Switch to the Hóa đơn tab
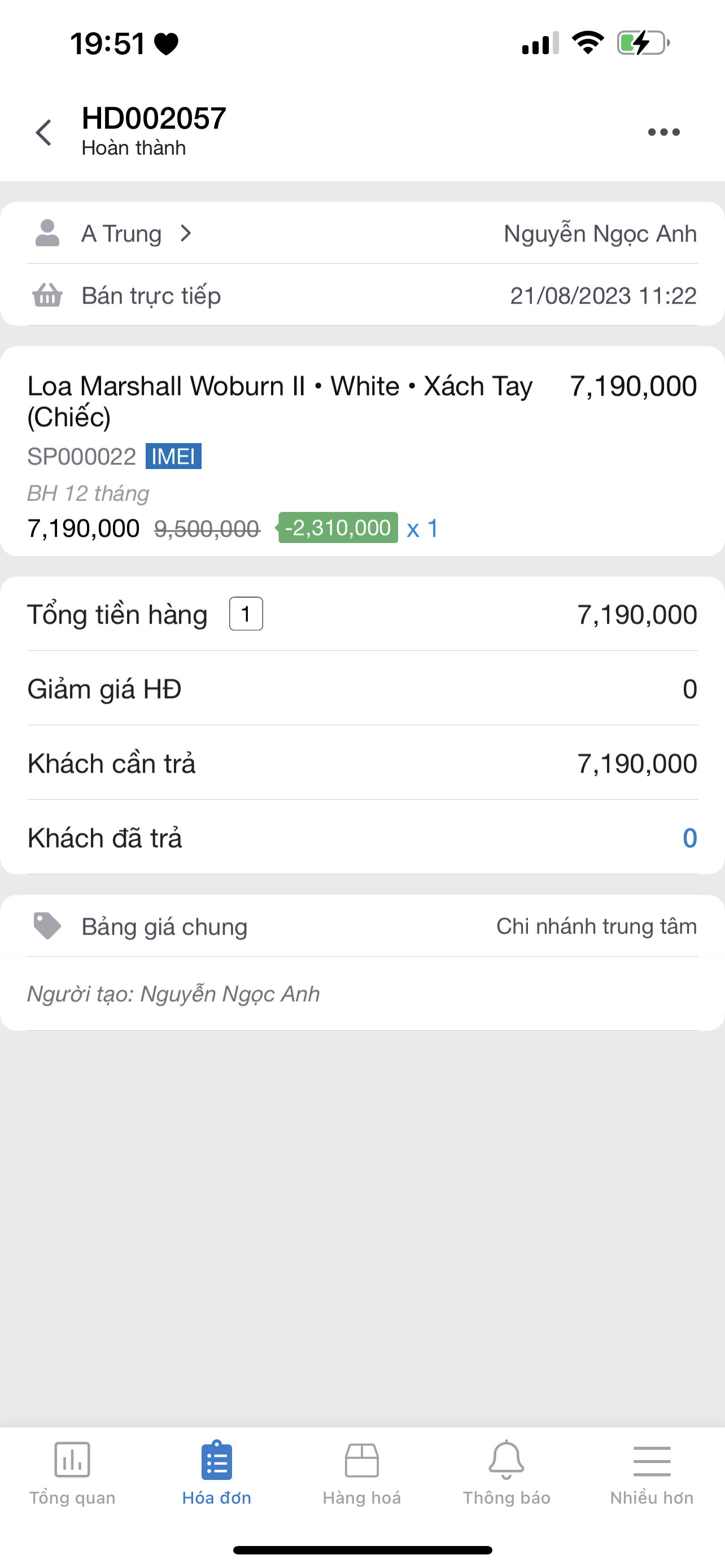Screen dimensions: 725x1568 (x=217, y=1473)
